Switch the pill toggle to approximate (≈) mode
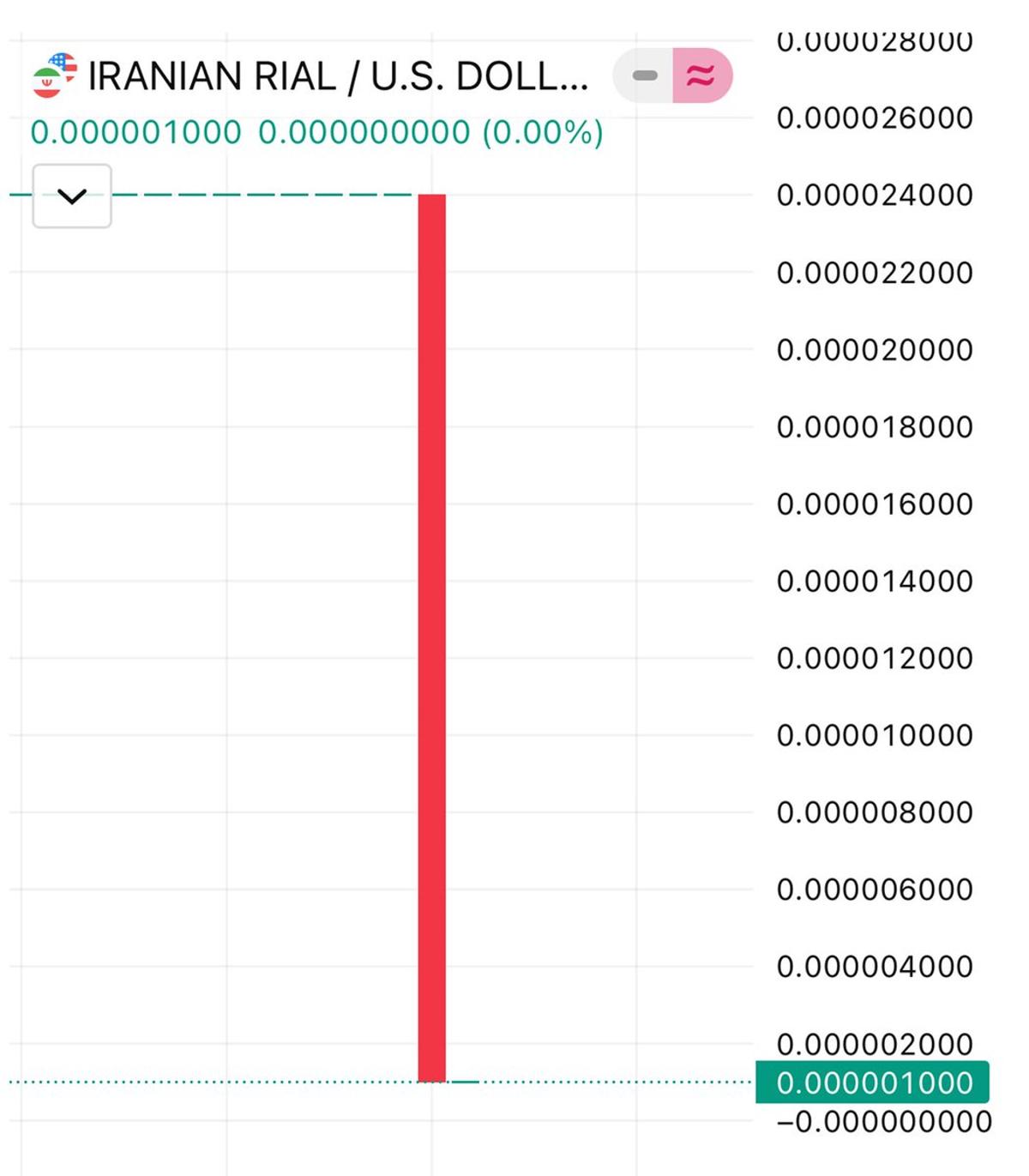The height and width of the screenshot is (1176, 1029). pyautogui.click(x=700, y=75)
